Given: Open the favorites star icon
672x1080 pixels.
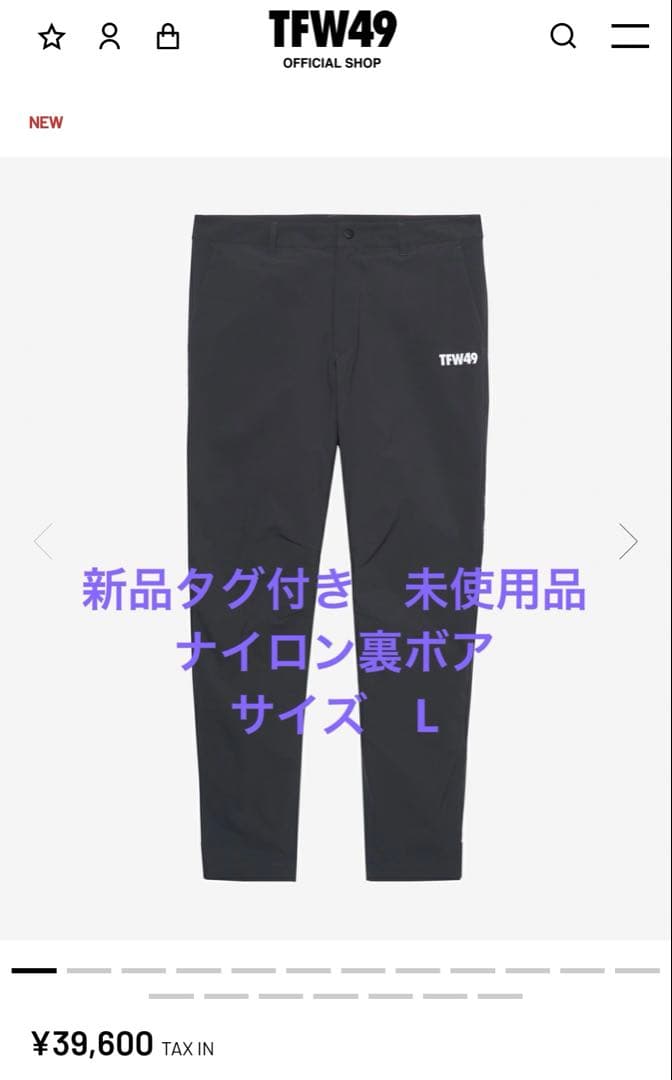Looking at the screenshot, I should (51, 38).
